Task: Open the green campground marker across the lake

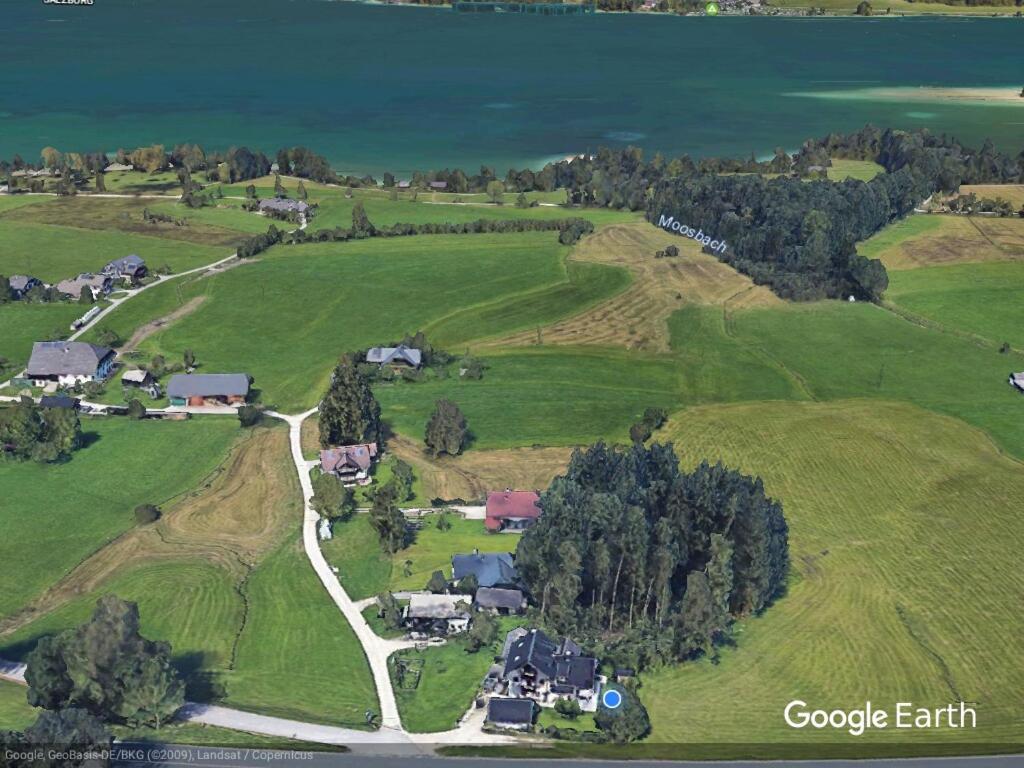Action: (712, 8)
